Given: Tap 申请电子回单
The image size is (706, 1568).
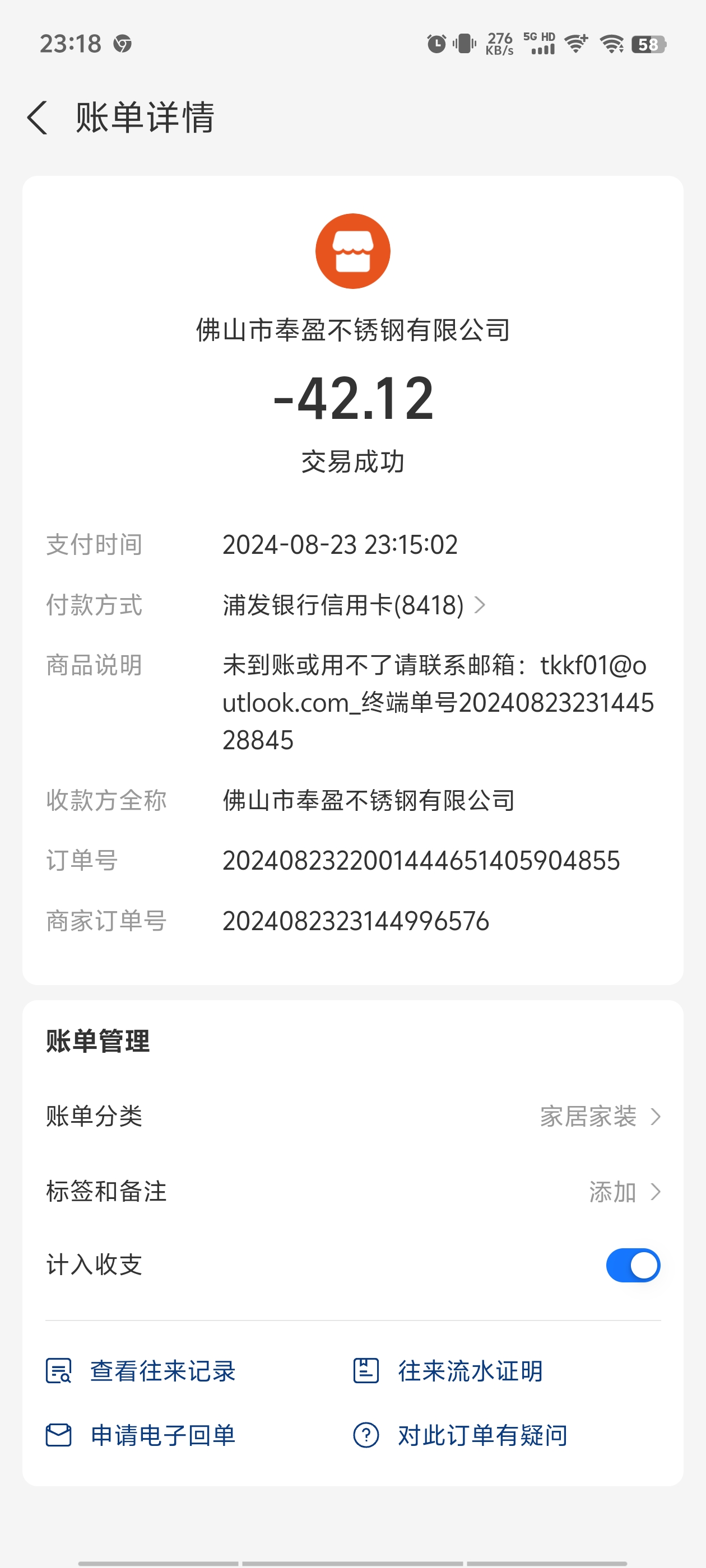Looking at the screenshot, I should point(141,1435).
